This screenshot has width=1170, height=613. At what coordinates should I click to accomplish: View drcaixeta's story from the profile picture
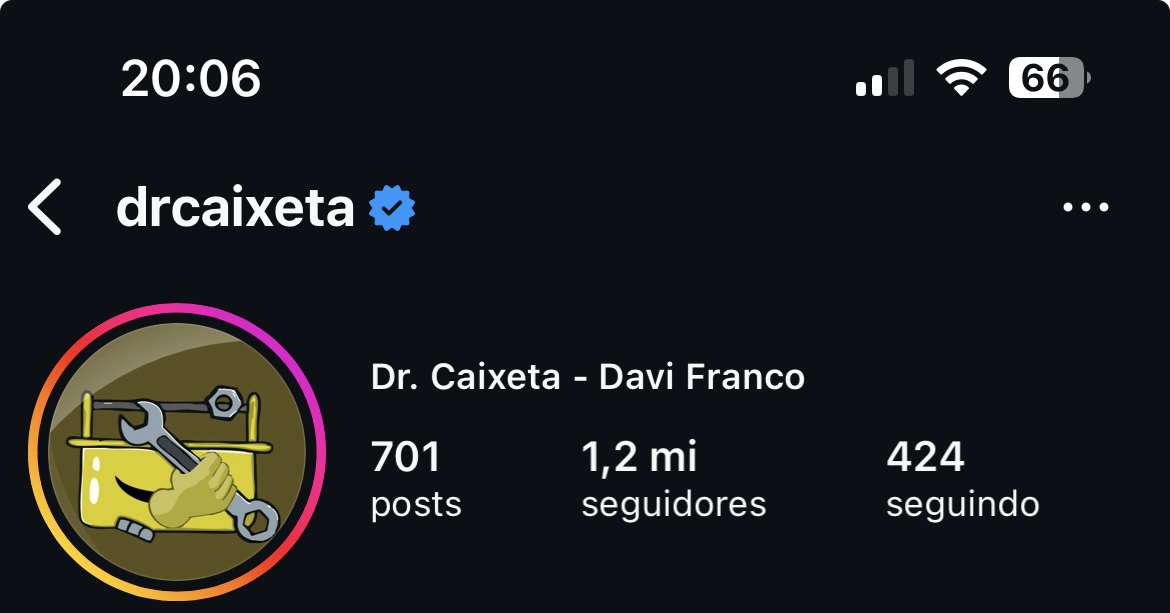[x=178, y=452]
